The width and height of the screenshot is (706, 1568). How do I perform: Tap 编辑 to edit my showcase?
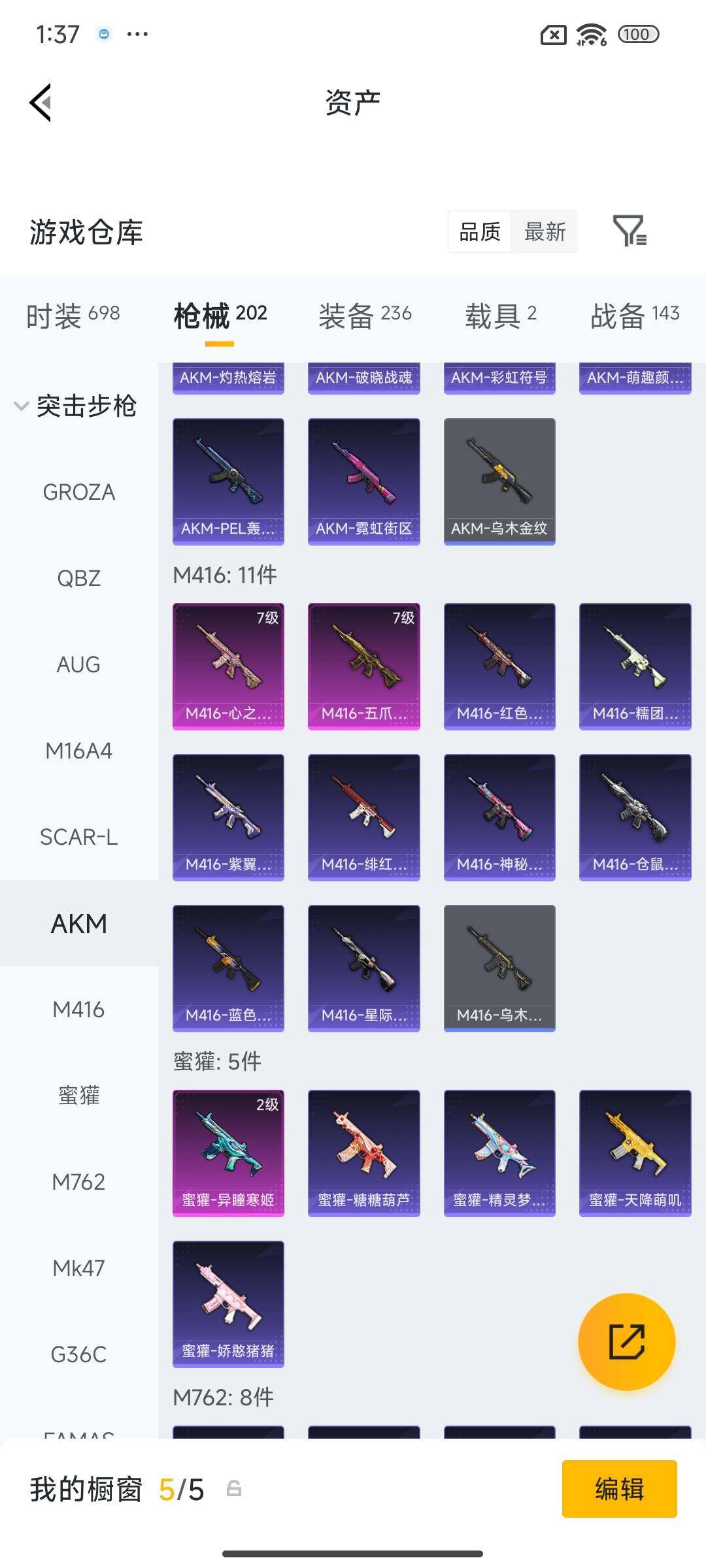[619, 1489]
